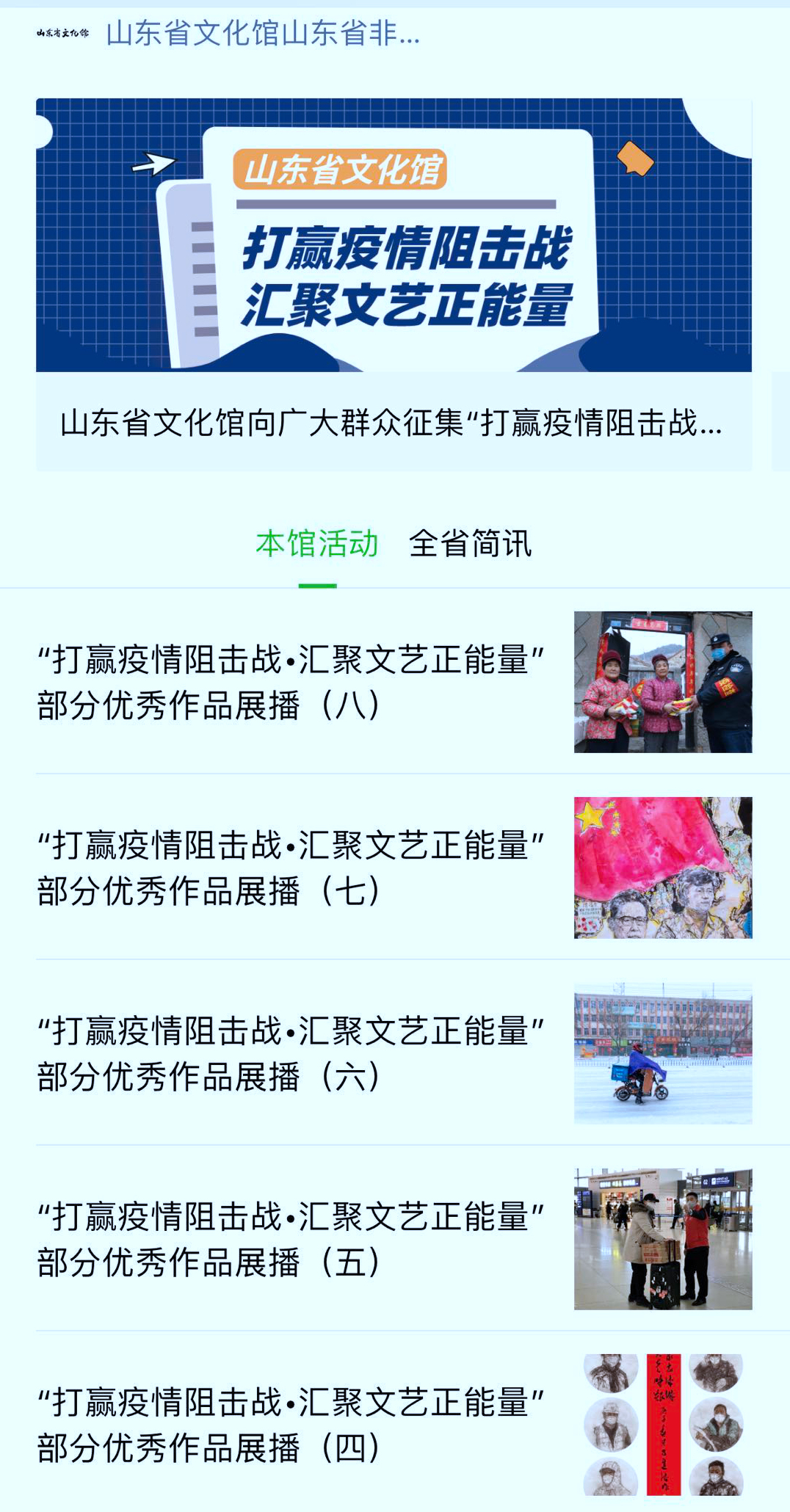Image resolution: width=790 pixels, height=1512 pixels.
Task: Open 部分优秀作品展播（六）article
Action: click(395, 1053)
